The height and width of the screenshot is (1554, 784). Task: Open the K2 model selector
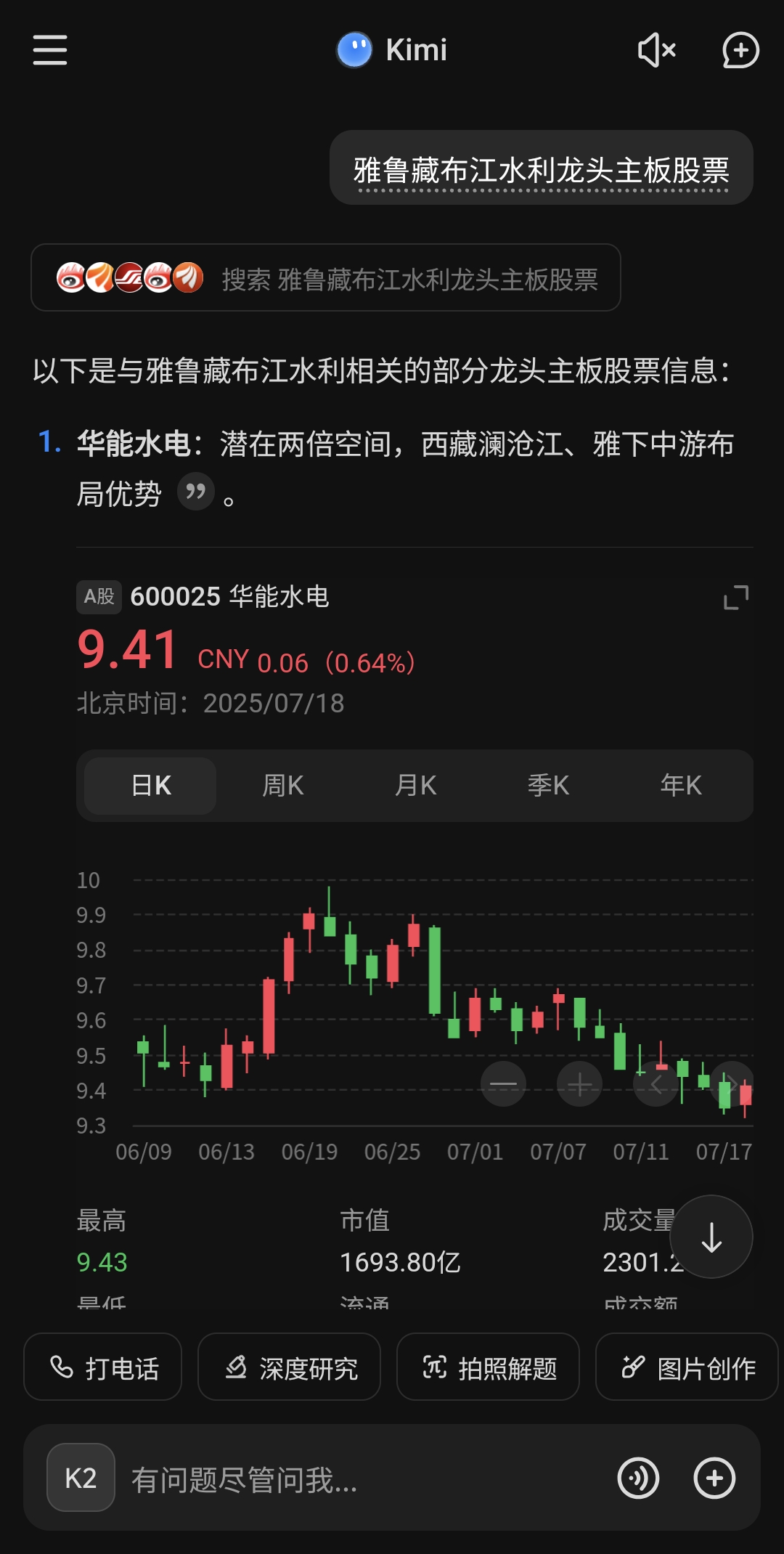coord(81,1478)
